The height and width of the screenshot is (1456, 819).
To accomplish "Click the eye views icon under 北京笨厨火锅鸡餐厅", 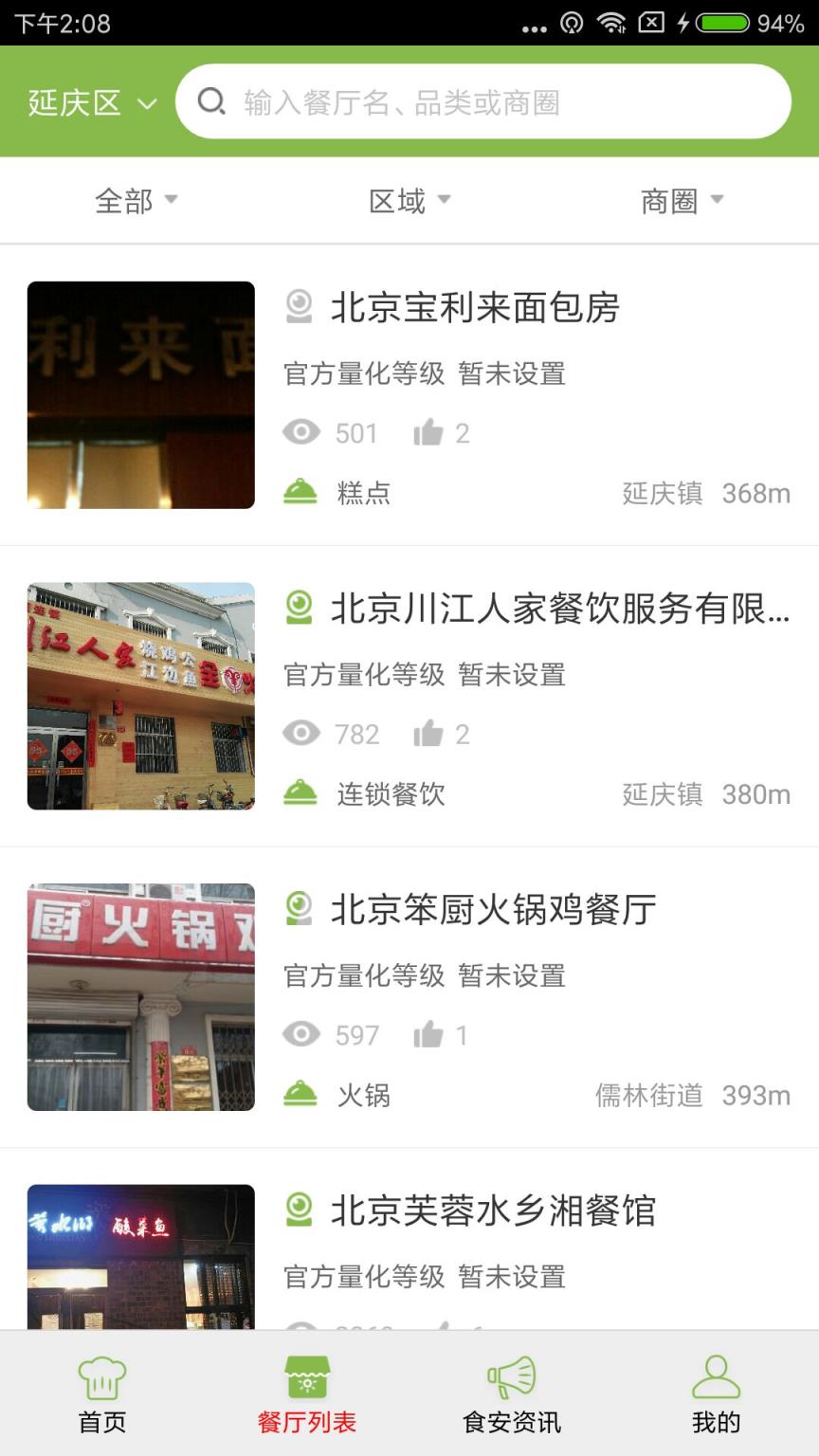I will pos(301,1034).
